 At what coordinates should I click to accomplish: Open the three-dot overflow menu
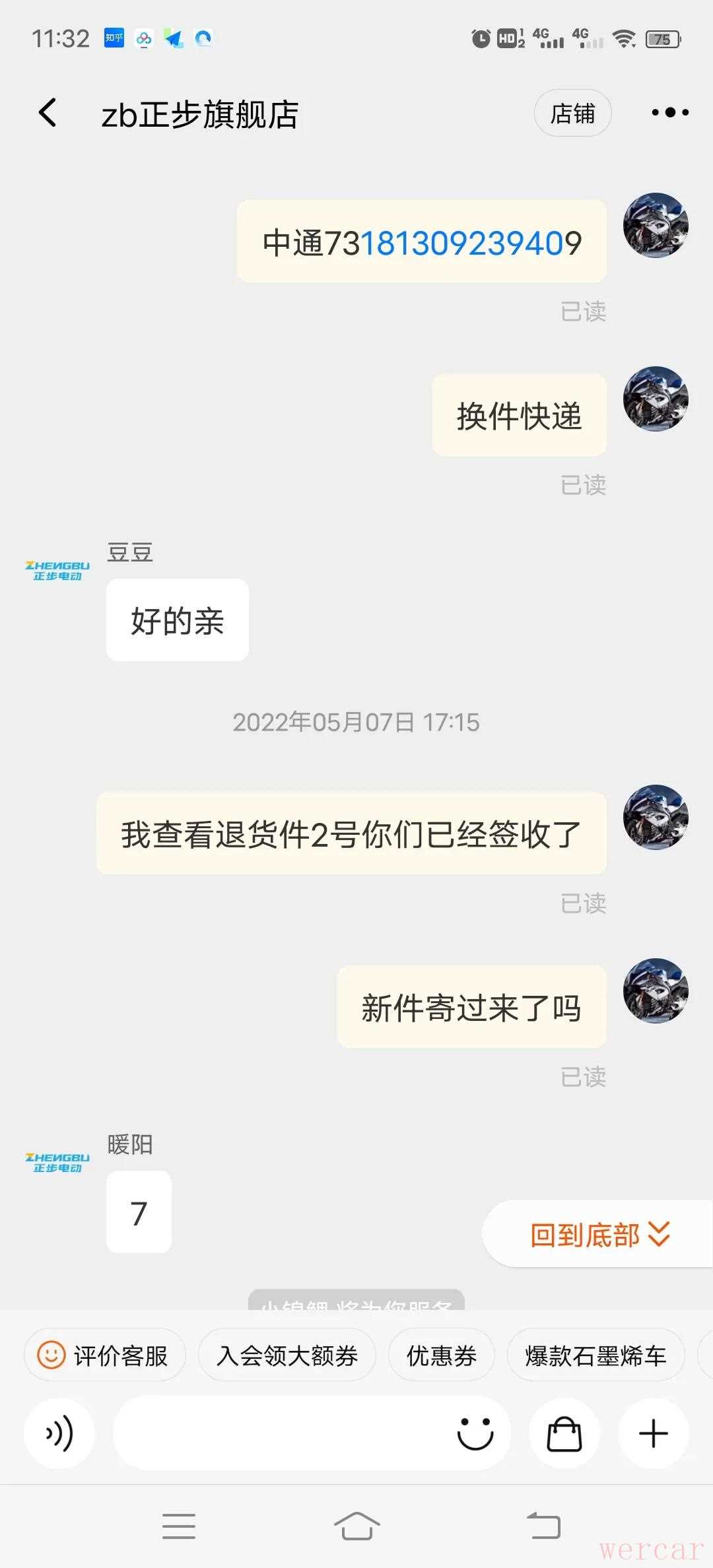point(669,113)
